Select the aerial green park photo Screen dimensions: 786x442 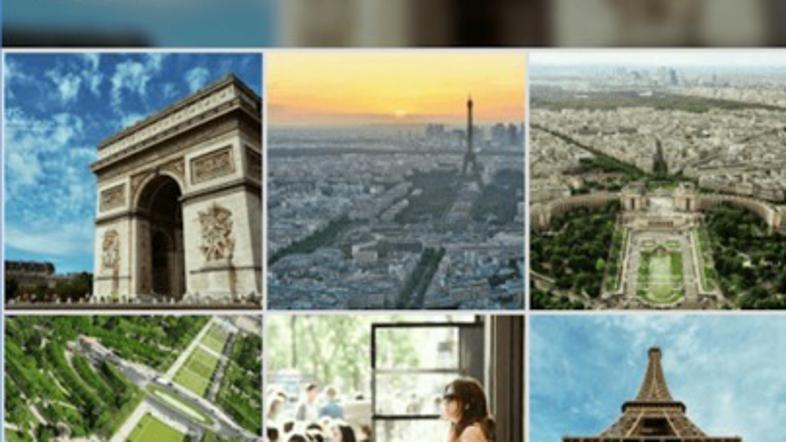point(132,379)
